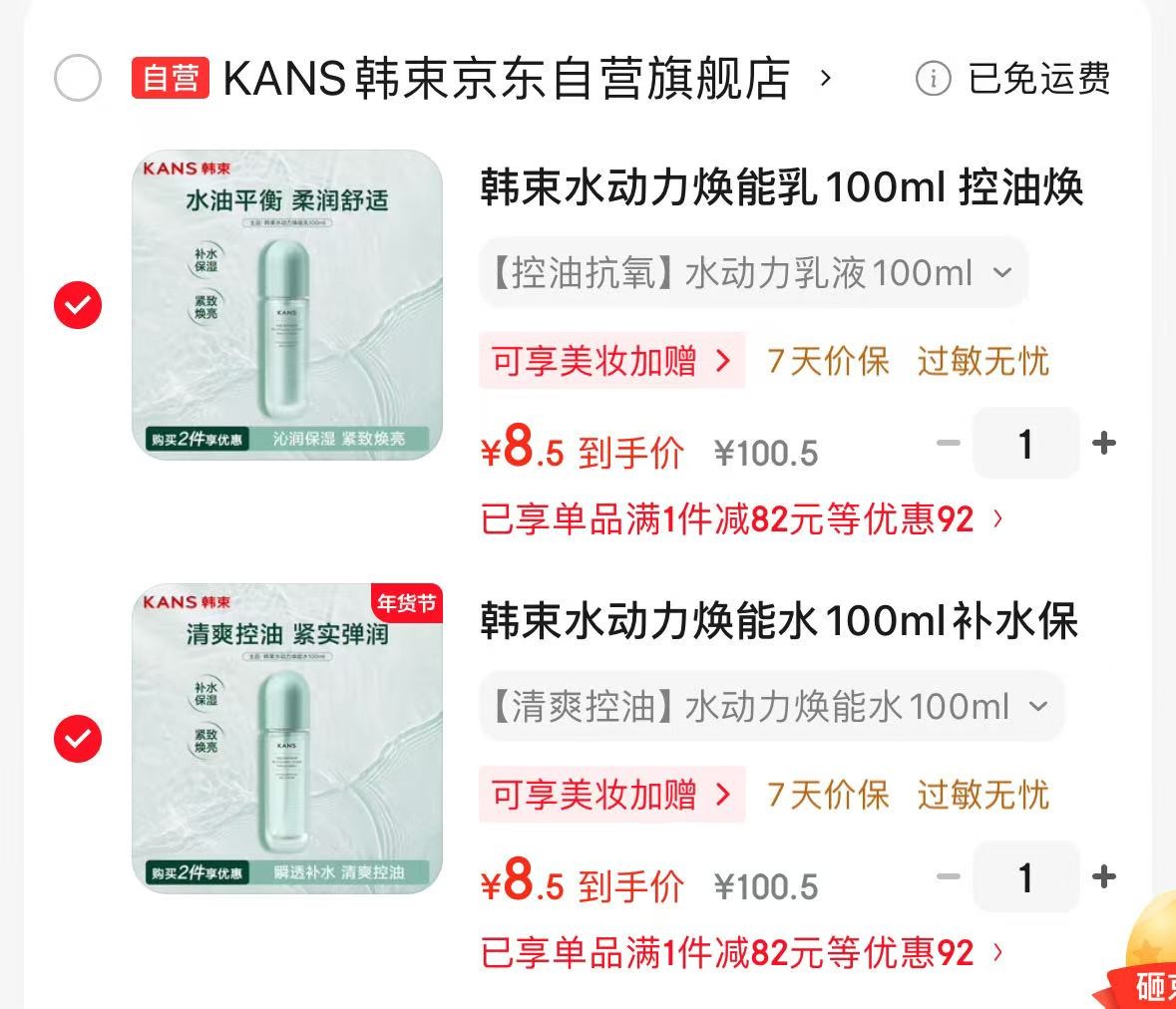The width and height of the screenshot is (1176, 1009).
Task: View 已享单品满1件减82元 discount details for 焕能水
Action: click(x=742, y=953)
